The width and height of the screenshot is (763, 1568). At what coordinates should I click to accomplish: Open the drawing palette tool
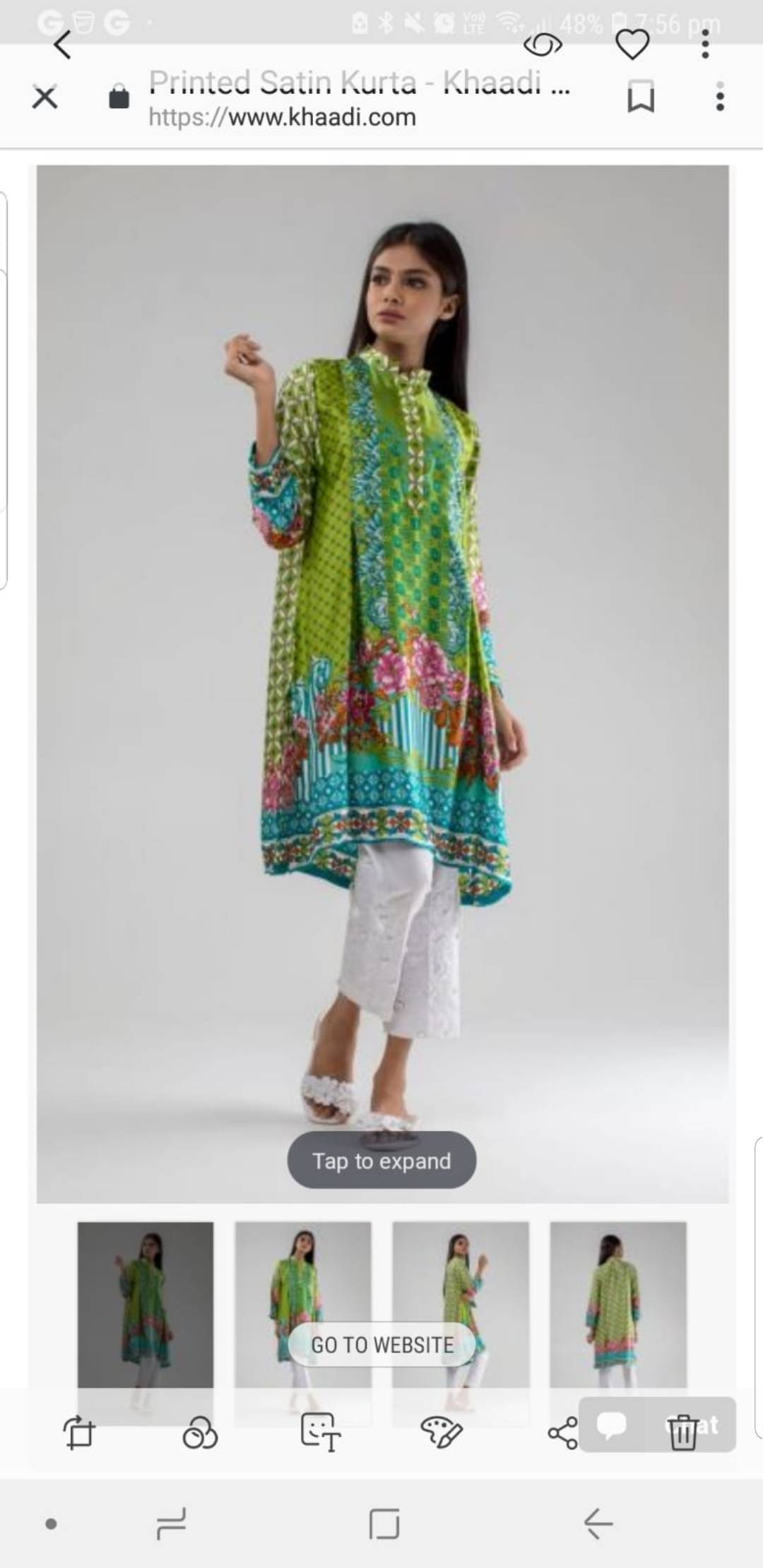click(442, 1433)
